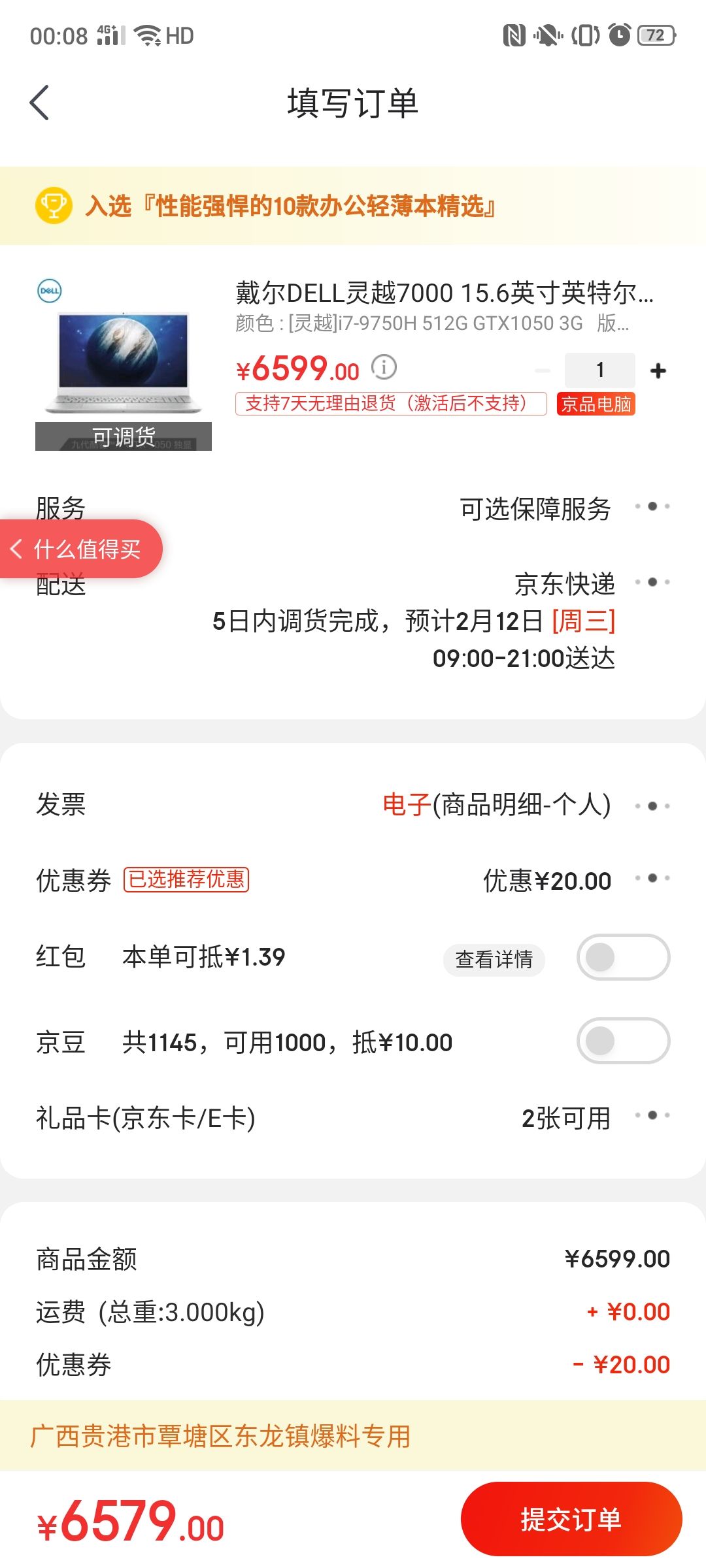Increase quantity with the plus icon

click(x=658, y=370)
